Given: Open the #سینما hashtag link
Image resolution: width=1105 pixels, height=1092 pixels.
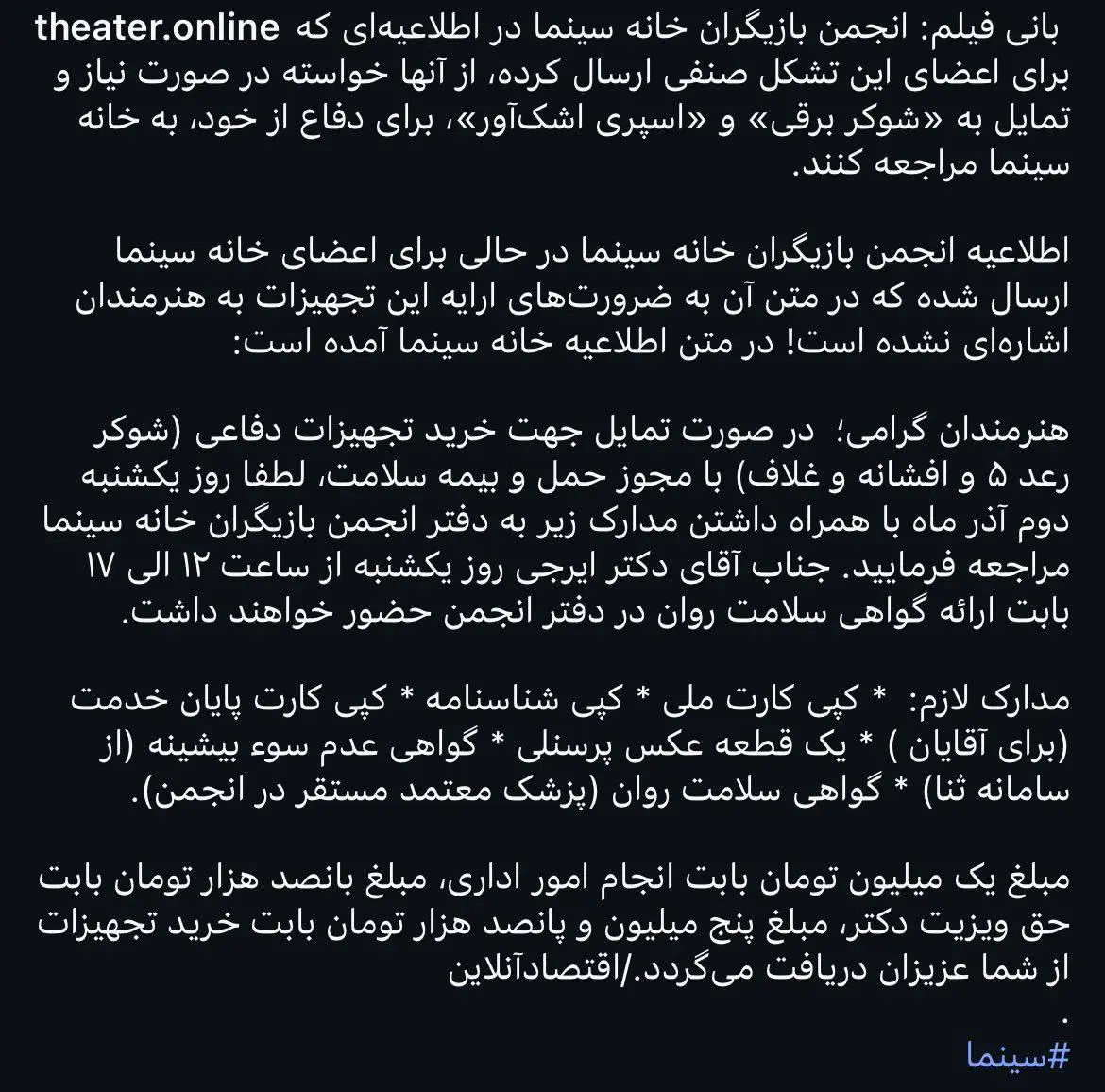Looking at the screenshot, I should click(x=1019, y=1056).
